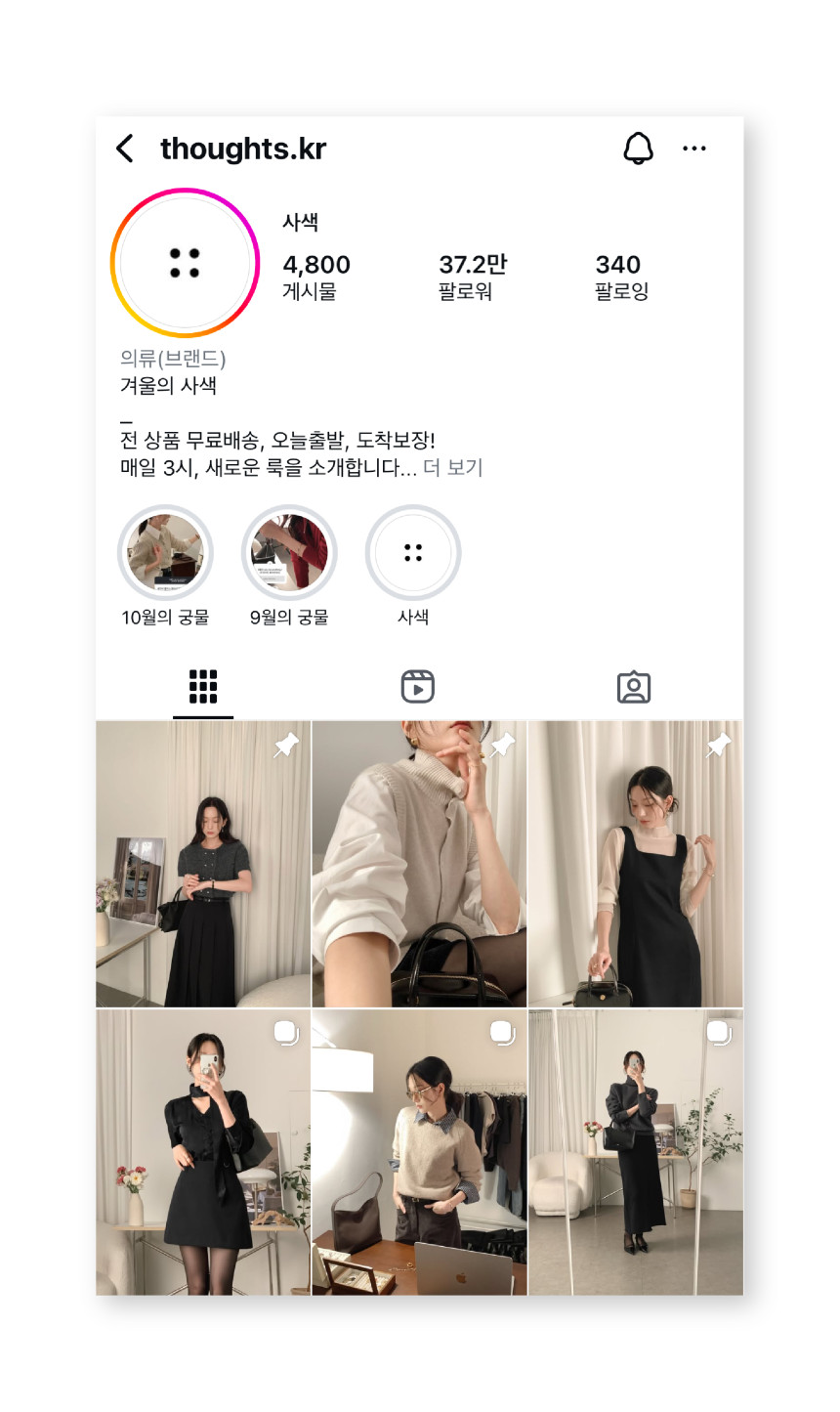The image size is (840, 1412).
Task: View the profile picture story
Action: [x=185, y=263]
